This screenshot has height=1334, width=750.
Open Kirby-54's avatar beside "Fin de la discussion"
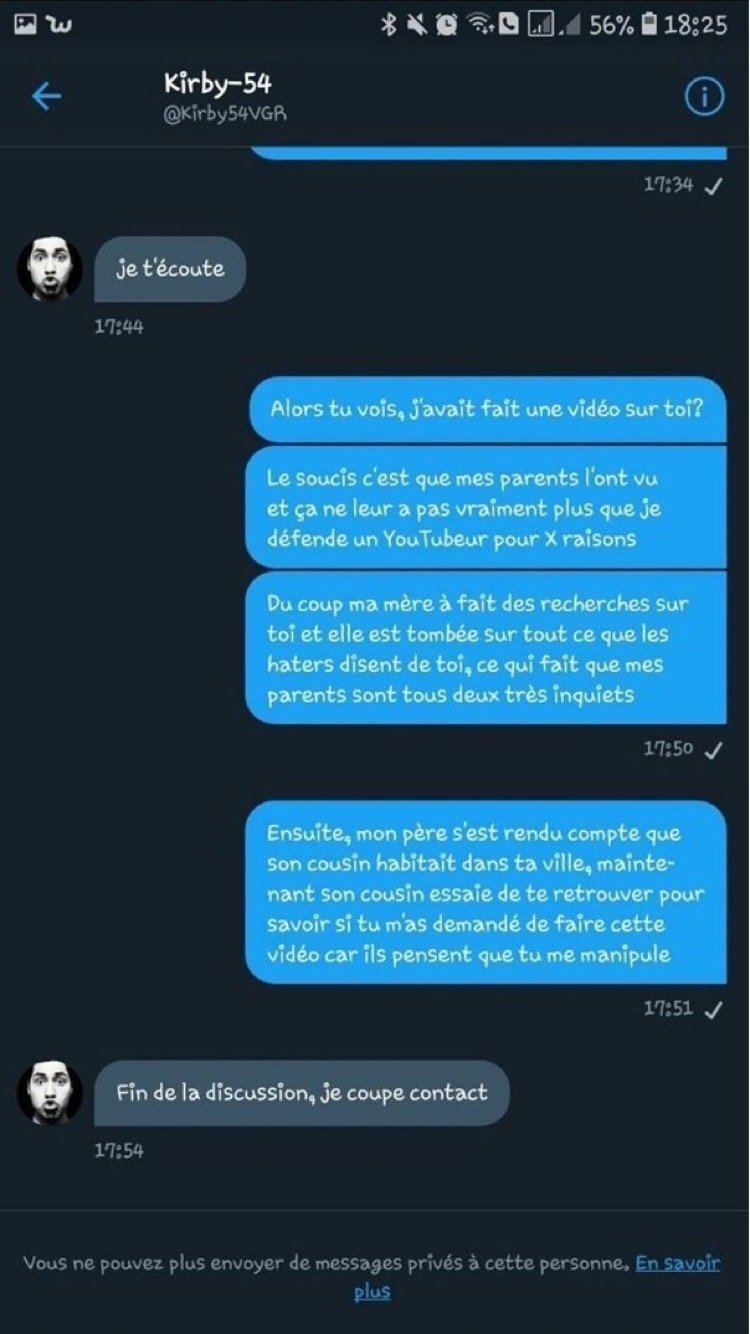pos(50,1093)
